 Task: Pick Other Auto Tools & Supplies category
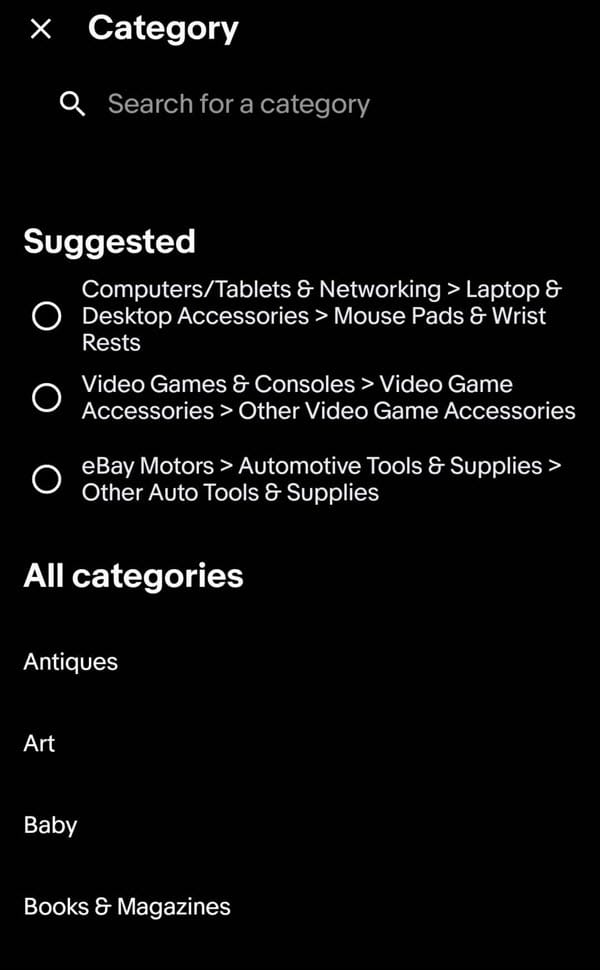tap(46, 480)
